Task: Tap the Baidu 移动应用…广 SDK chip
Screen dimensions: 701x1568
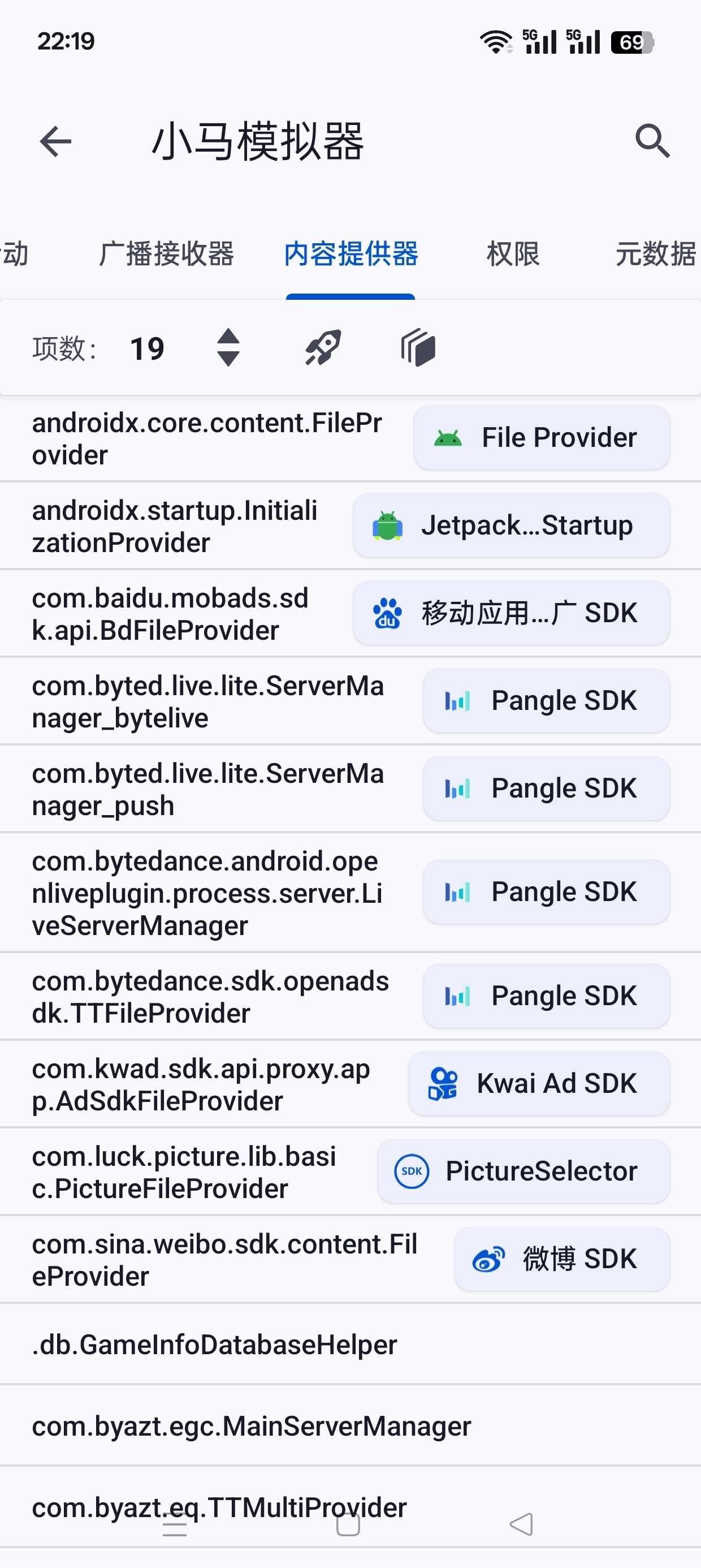Action: 511,613
